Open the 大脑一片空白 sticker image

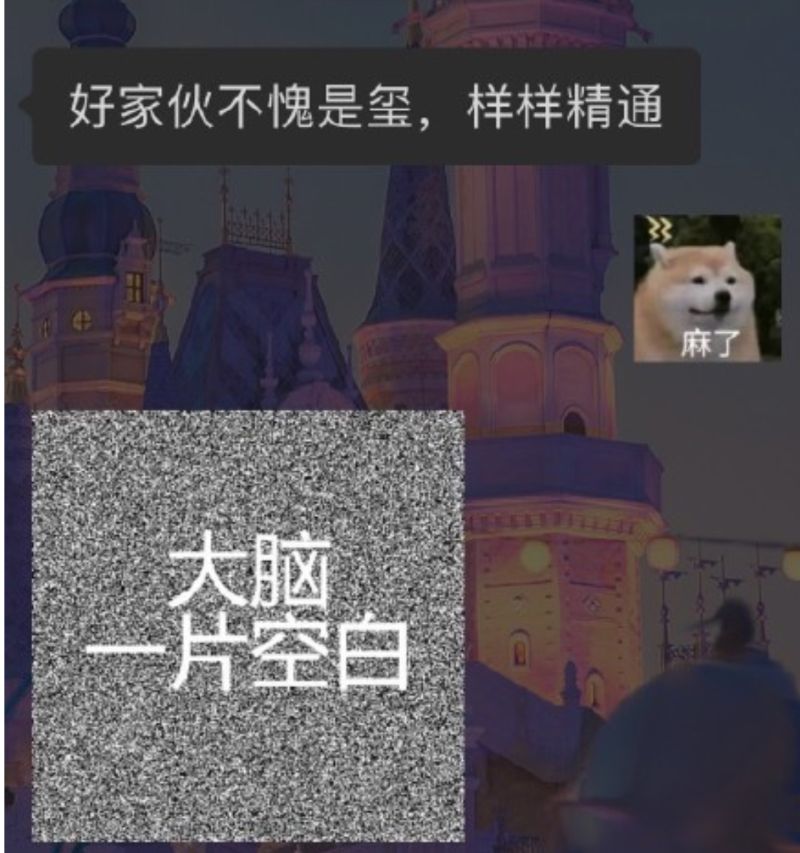click(x=248, y=627)
